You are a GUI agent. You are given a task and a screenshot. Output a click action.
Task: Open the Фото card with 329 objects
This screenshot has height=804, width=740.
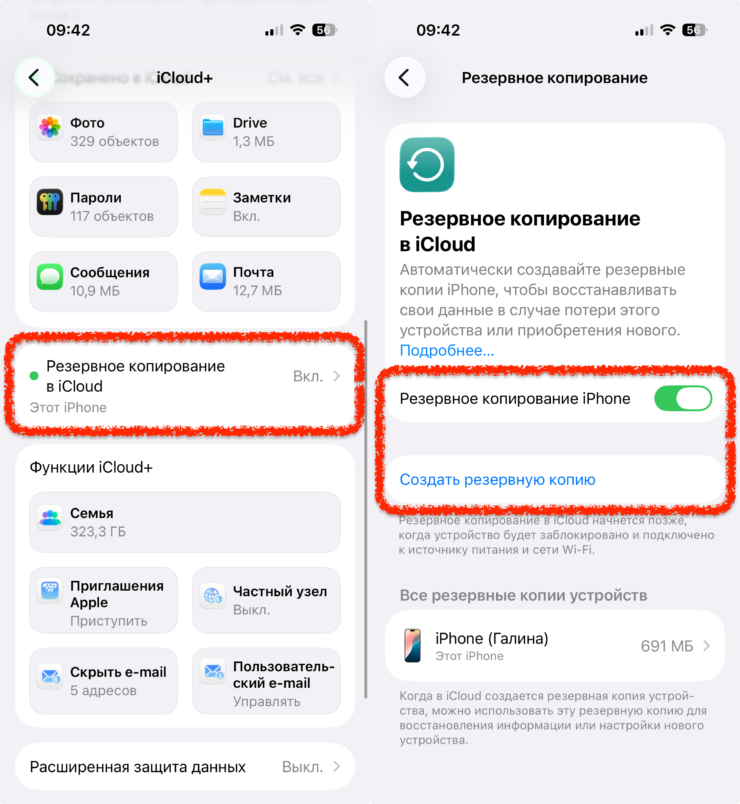pos(104,132)
